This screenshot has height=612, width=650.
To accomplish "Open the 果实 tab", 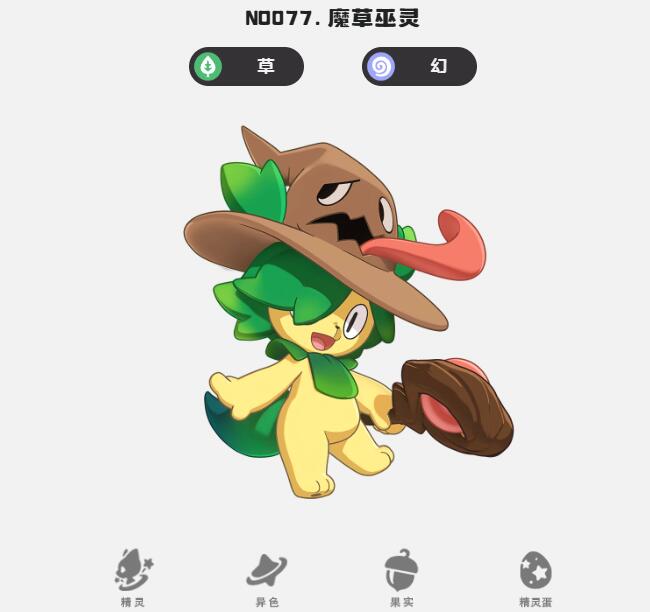I will coord(401,577).
